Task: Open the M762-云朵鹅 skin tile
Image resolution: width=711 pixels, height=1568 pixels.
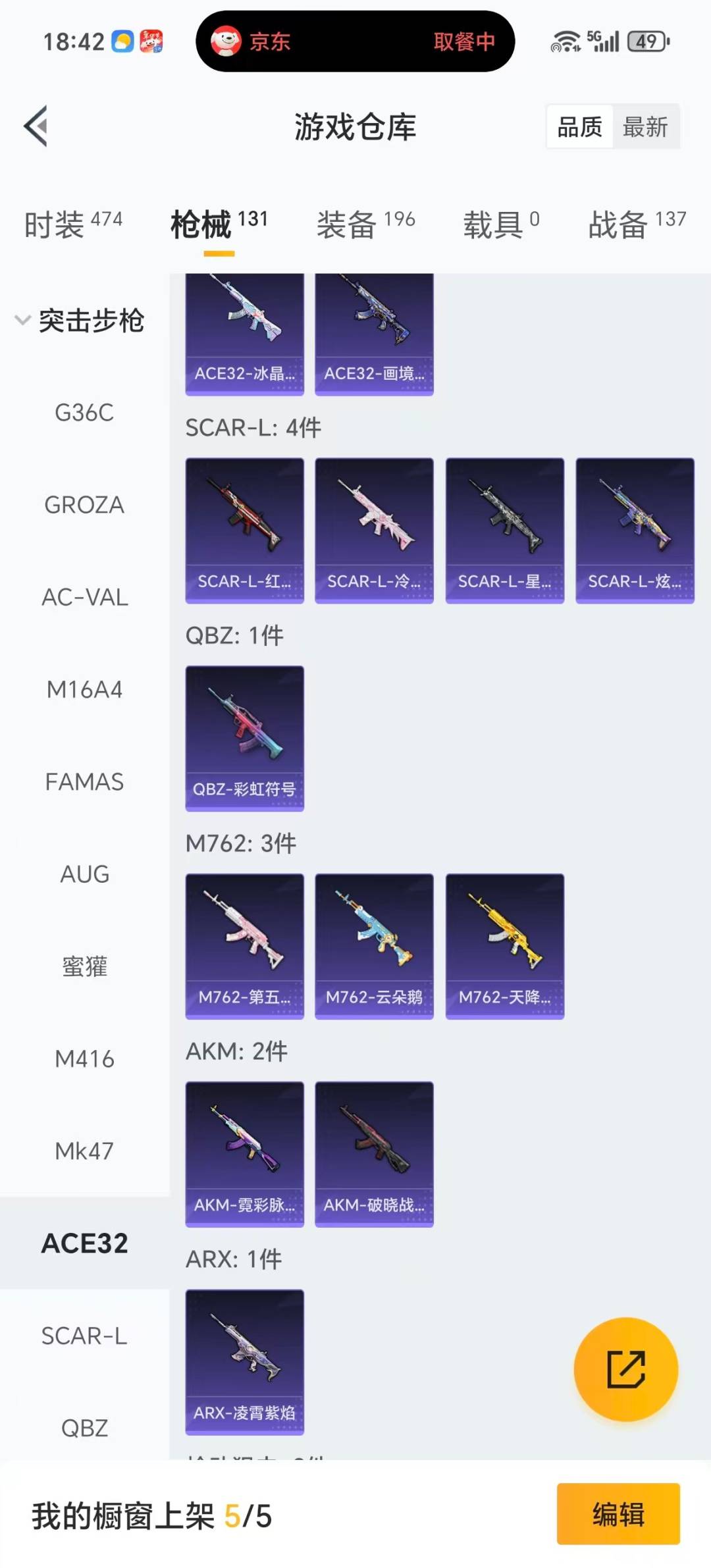Action: pyautogui.click(x=374, y=946)
